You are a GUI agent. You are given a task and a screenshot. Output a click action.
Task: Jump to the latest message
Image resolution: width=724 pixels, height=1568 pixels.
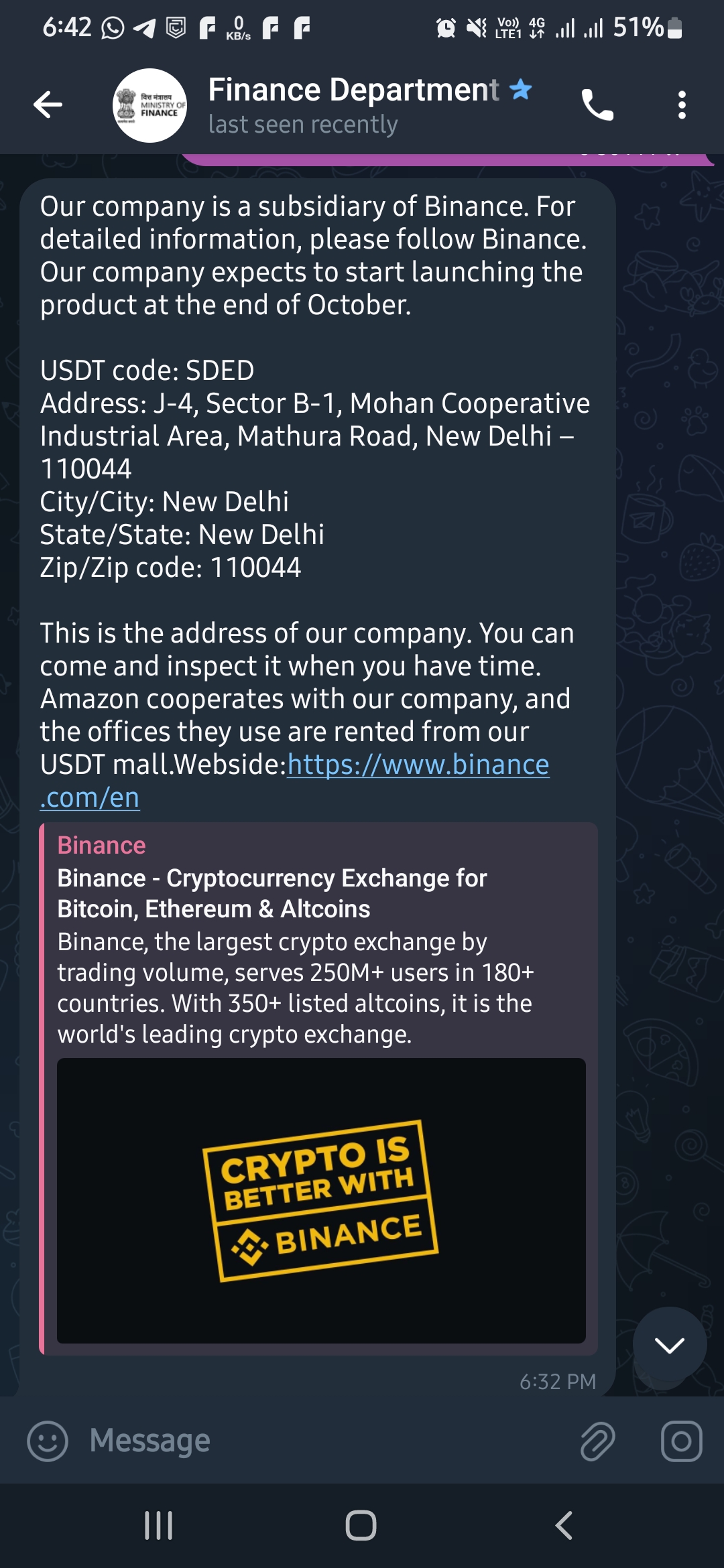pos(669,1344)
